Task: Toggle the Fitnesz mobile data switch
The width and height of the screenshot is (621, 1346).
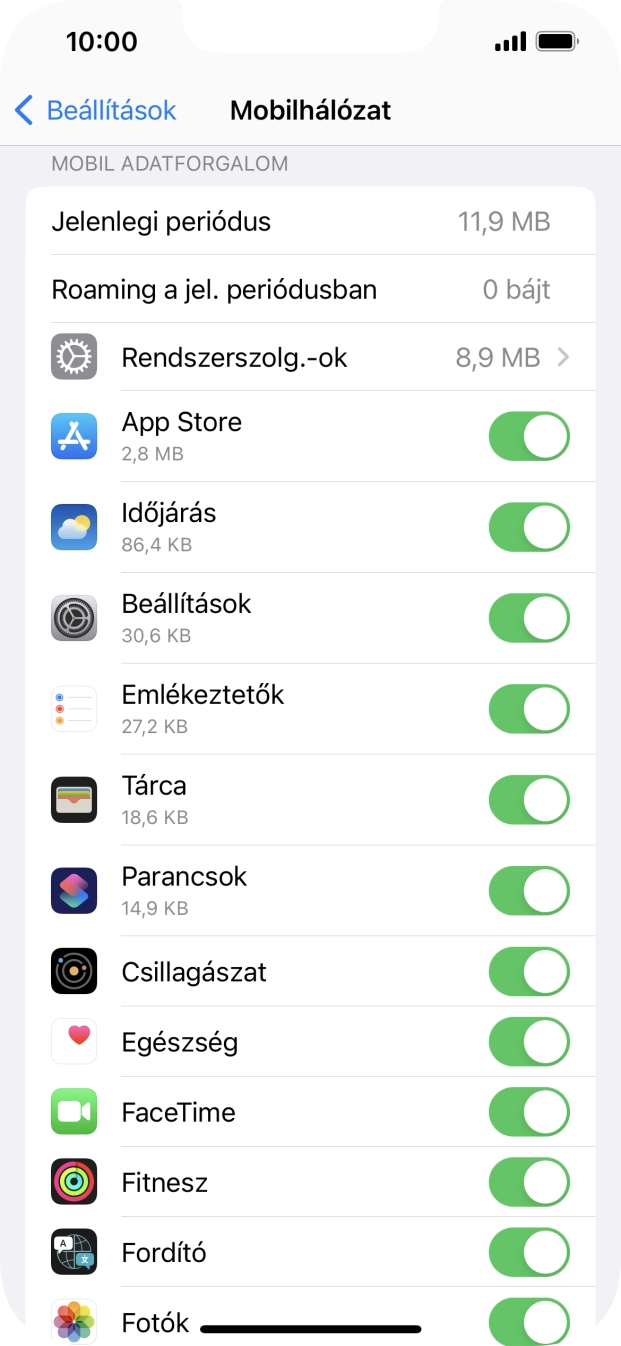Action: [528, 1183]
